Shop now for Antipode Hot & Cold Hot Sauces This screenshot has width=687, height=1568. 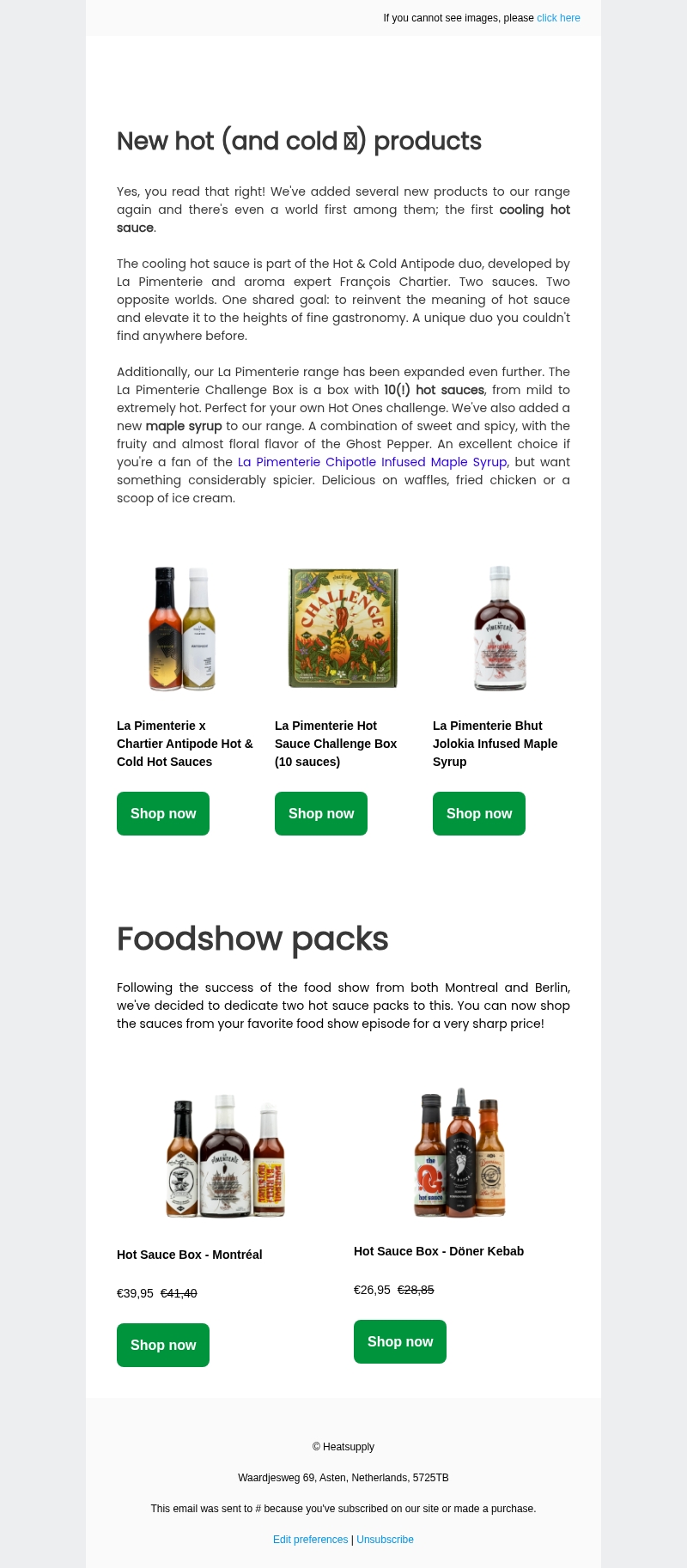[x=163, y=813]
